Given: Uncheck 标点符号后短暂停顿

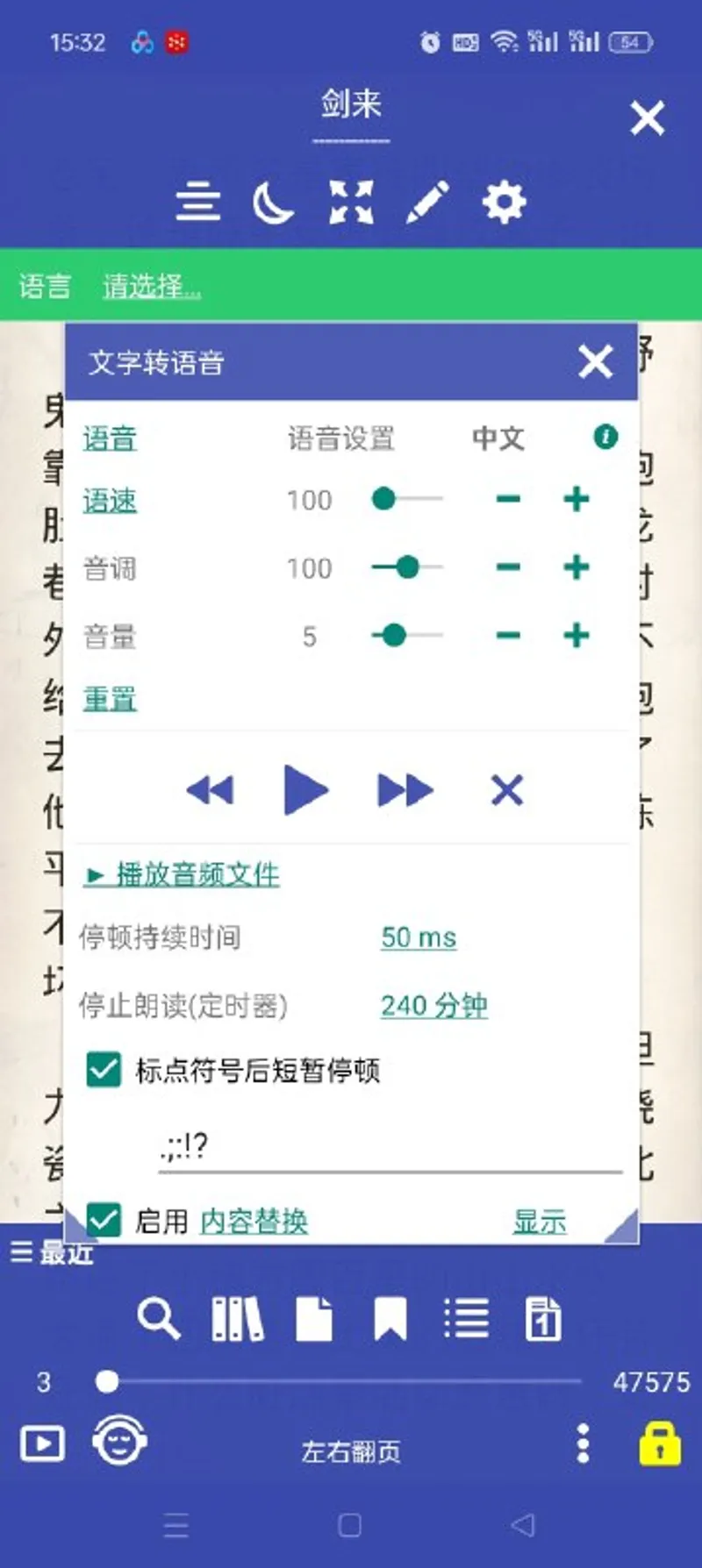Looking at the screenshot, I should coord(104,1069).
